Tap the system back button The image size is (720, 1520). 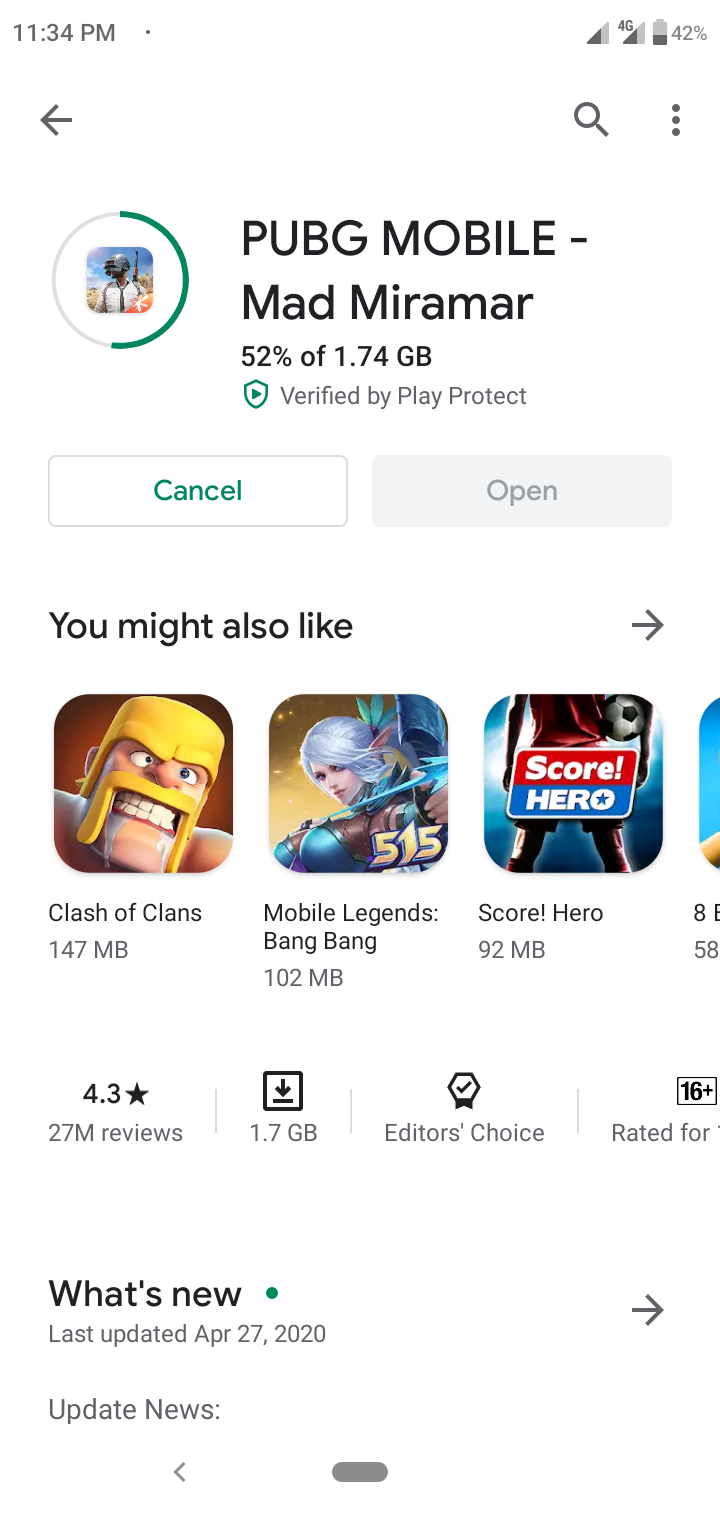tap(180, 1471)
